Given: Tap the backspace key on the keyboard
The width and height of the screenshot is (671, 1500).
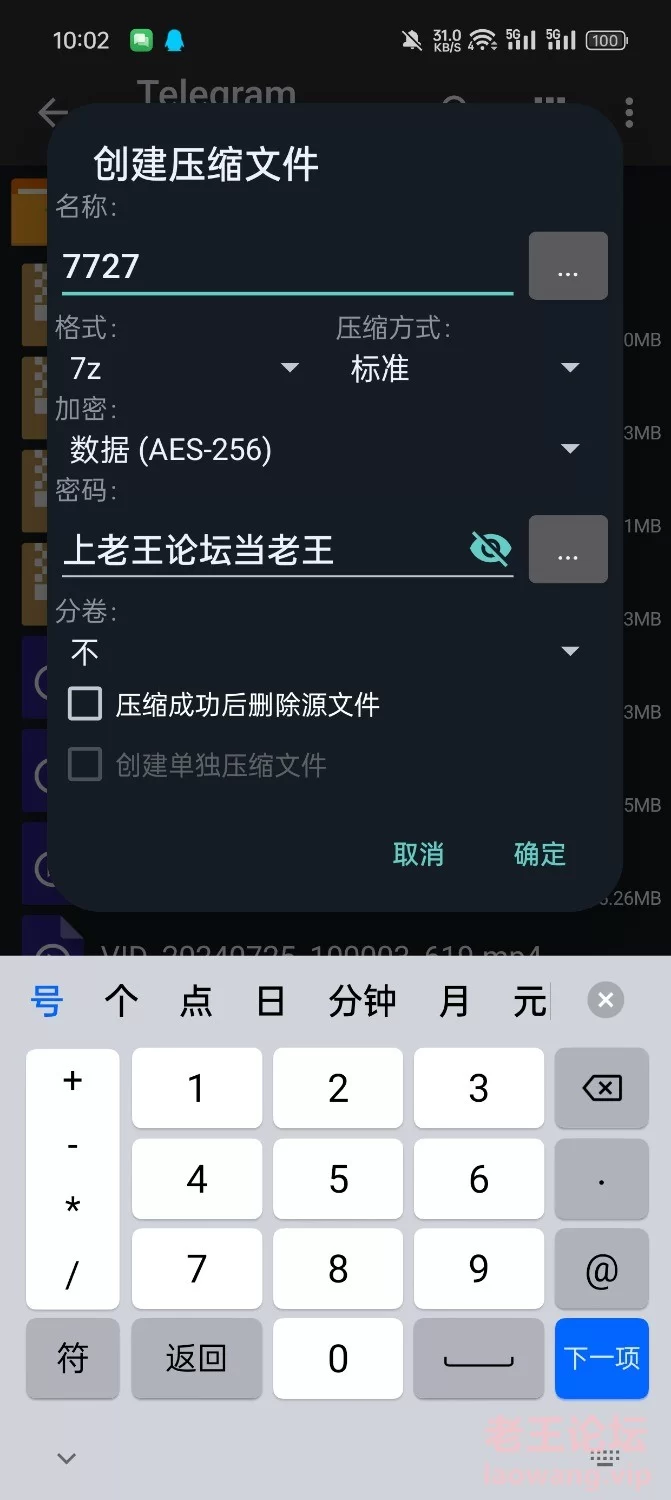Looking at the screenshot, I should point(601,1088).
